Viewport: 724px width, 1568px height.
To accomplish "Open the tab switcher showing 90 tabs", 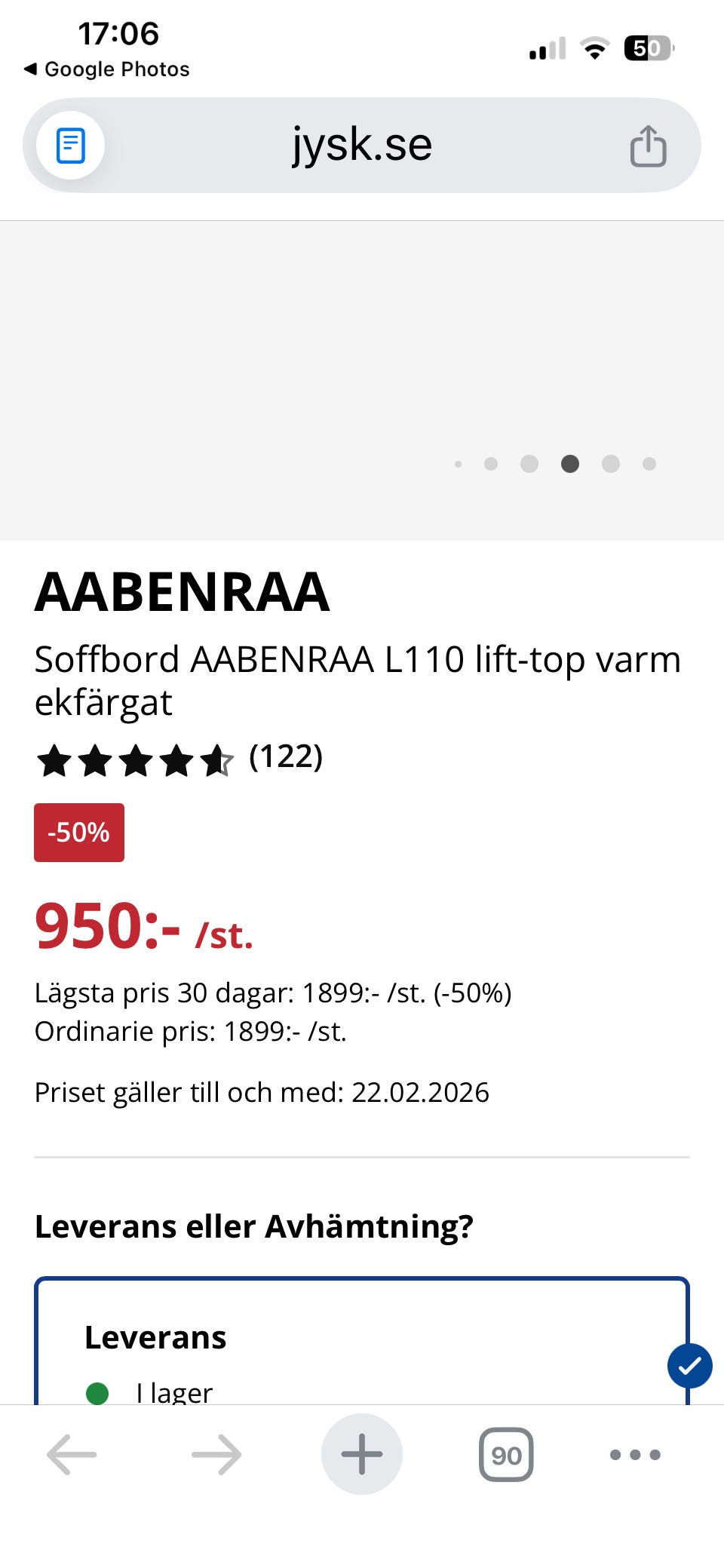I will (505, 1454).
